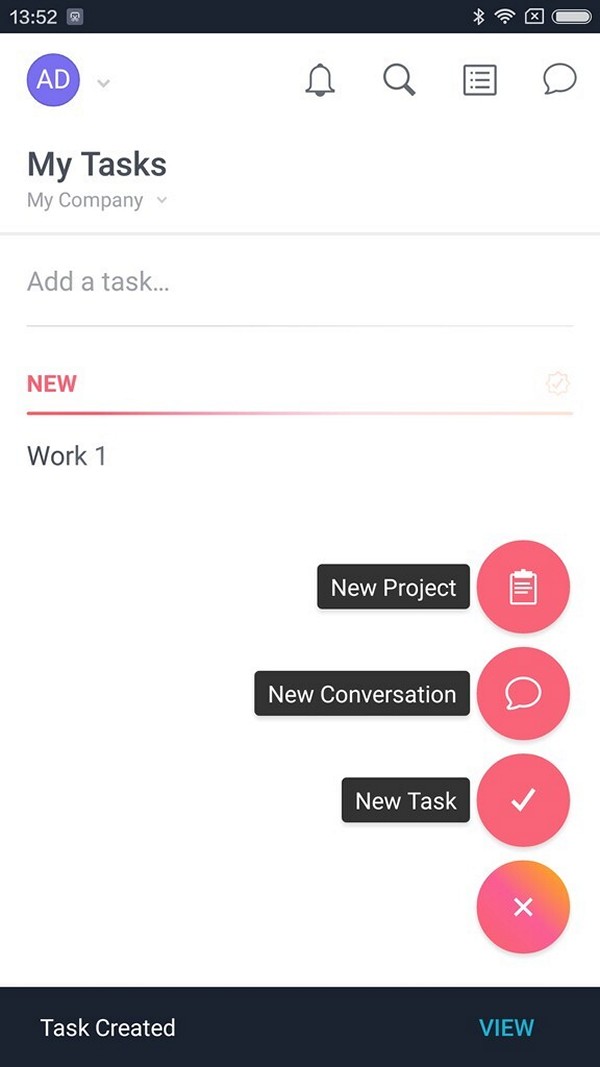View the created task
Screen dimensions: 600x1067
[x=507, y=1028]
